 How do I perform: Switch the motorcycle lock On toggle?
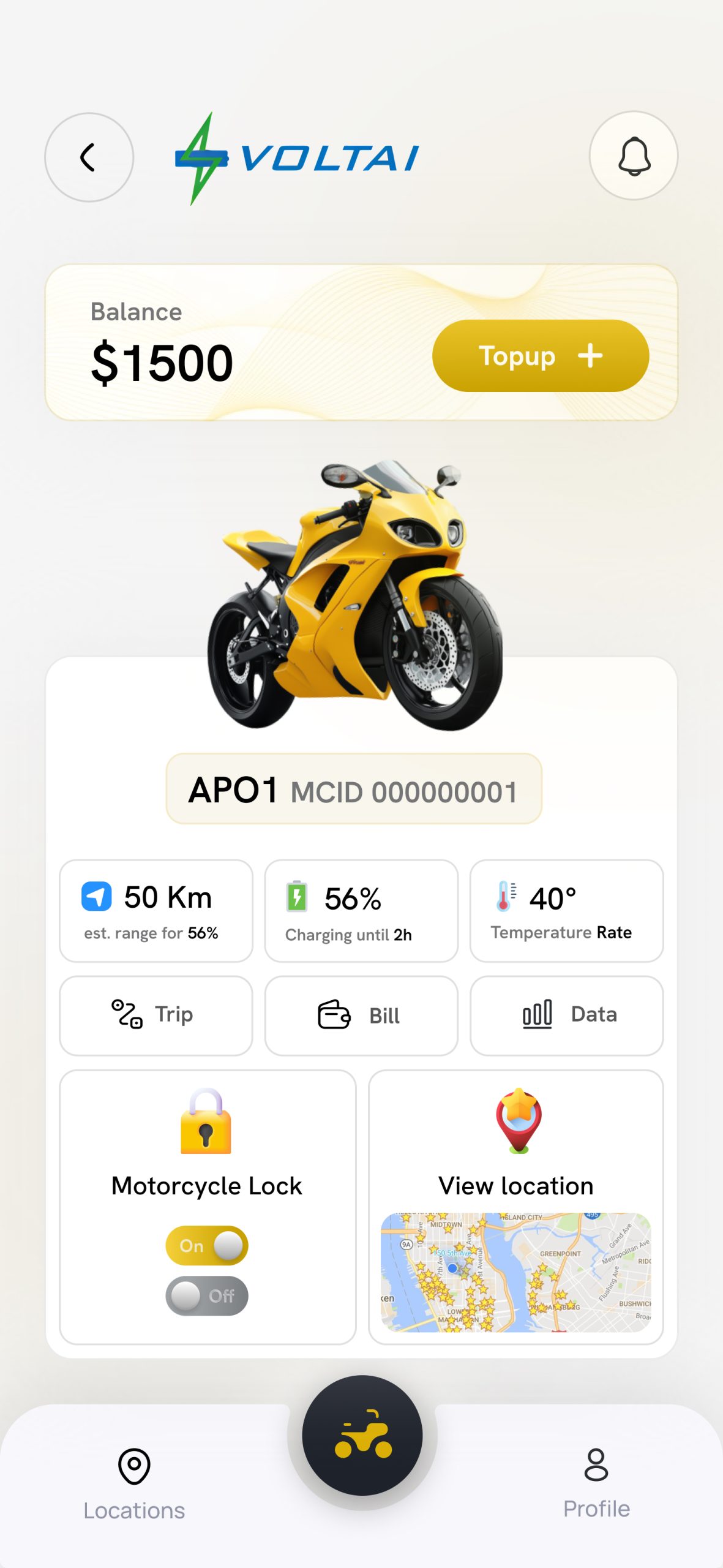click(207, 1245)
